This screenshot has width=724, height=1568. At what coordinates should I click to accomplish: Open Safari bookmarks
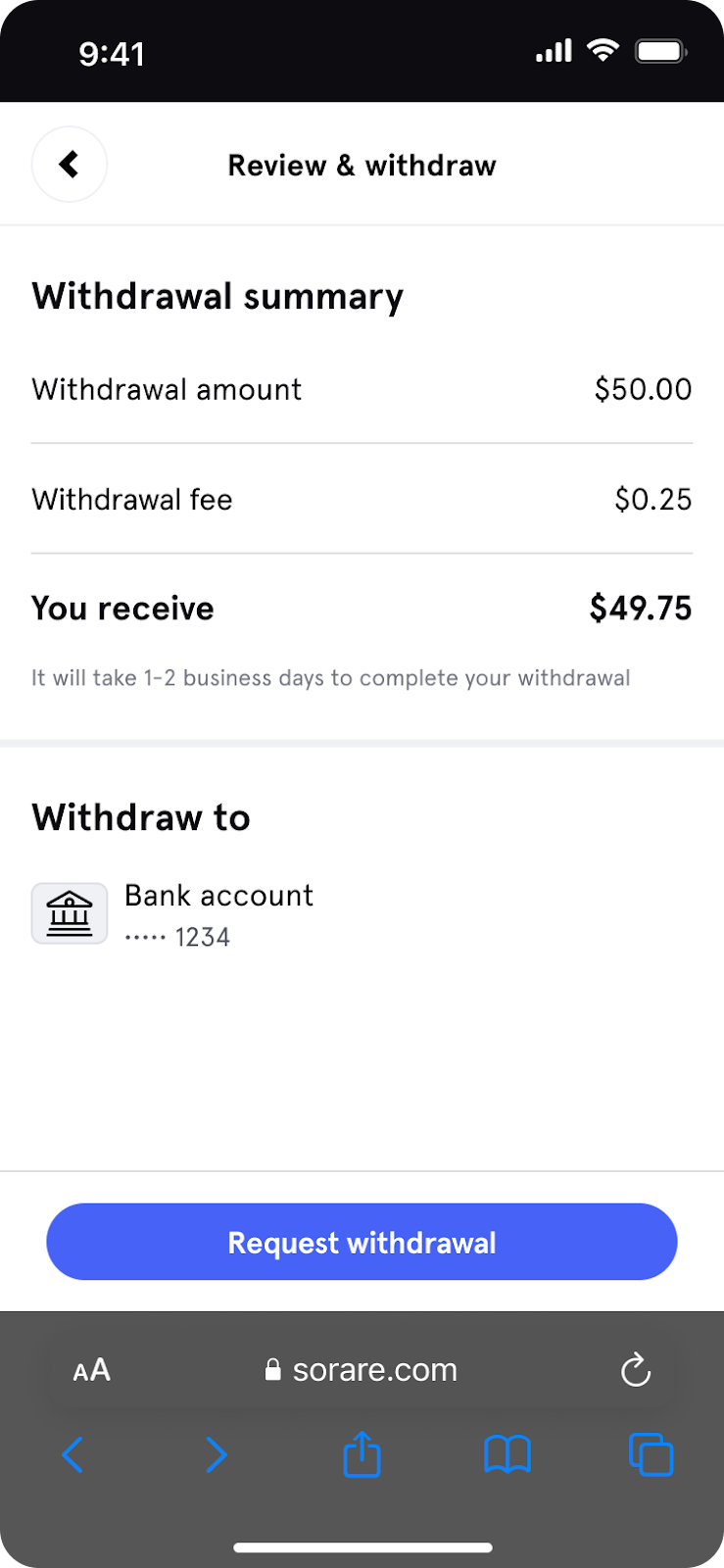pos(507,1454)
